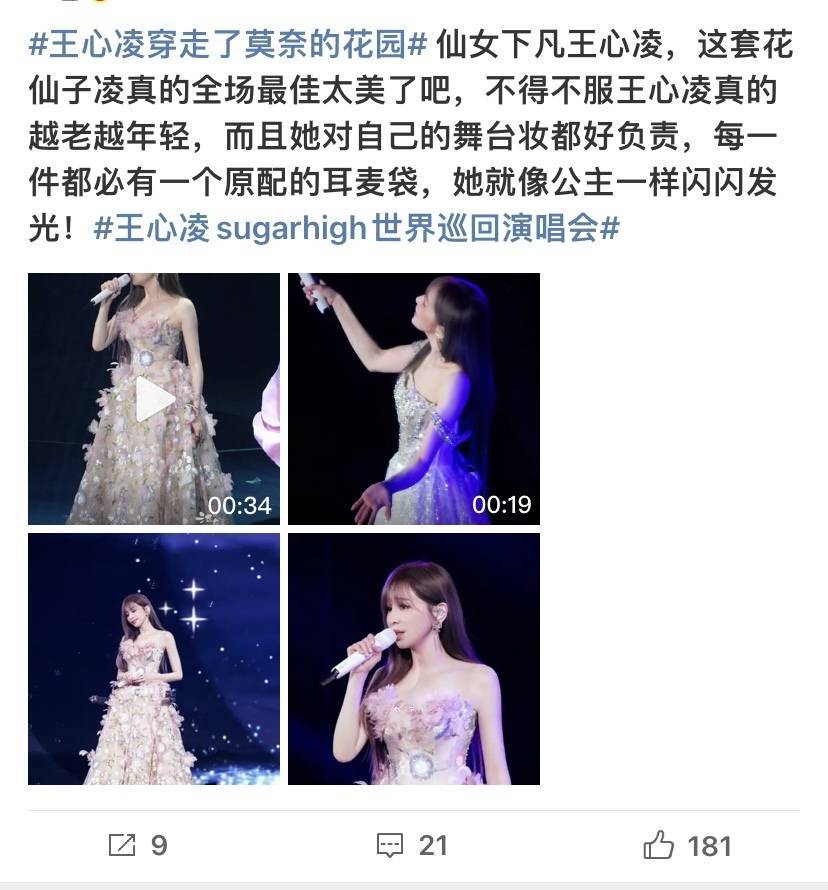Open the #王心凌 sugarhigh世界巡回演唱会# hashtag
828x890 pixels.
click(x=356, y=228)
